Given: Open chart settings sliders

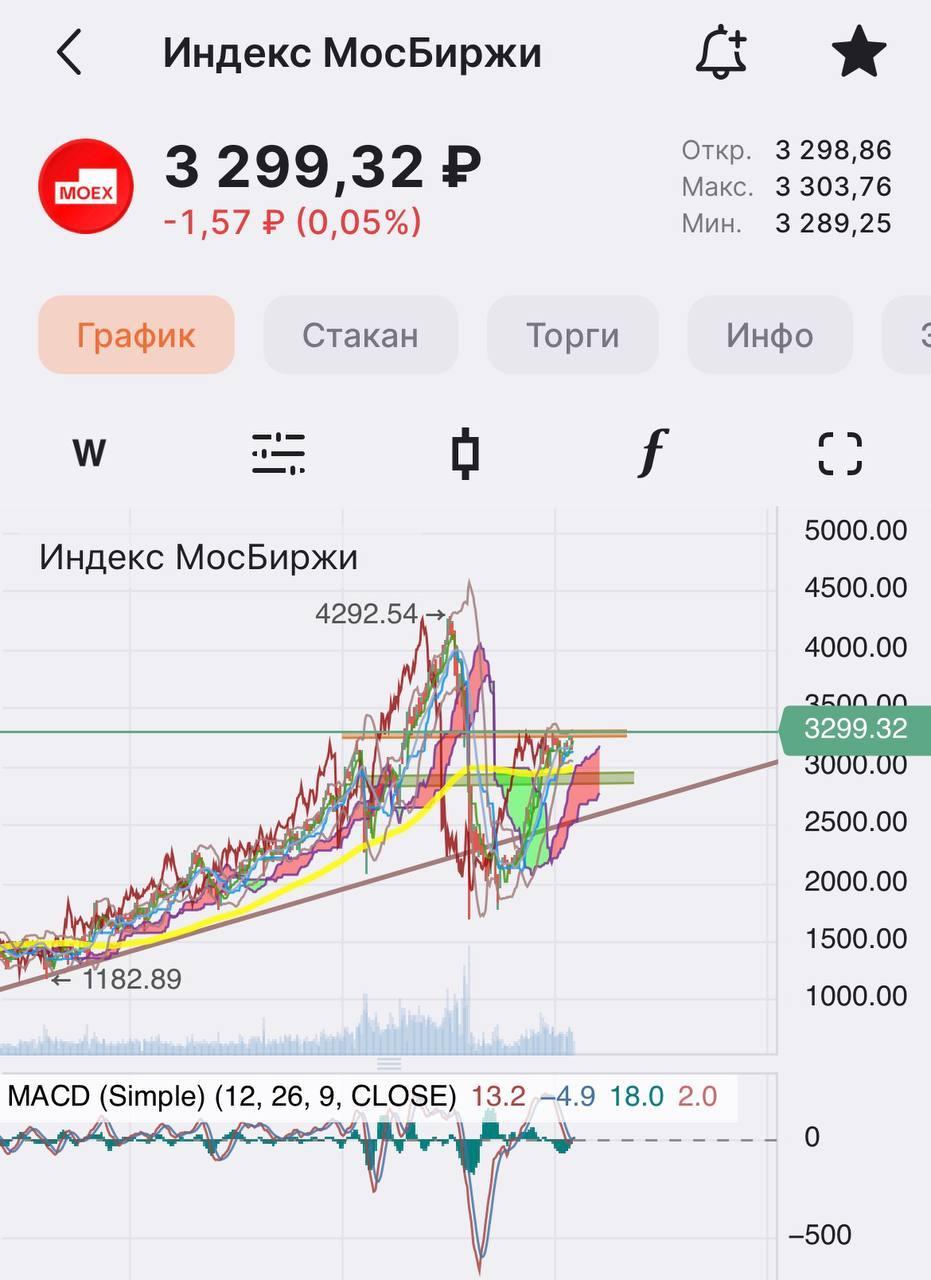Looking at the screenshot, I should [278, 454].
